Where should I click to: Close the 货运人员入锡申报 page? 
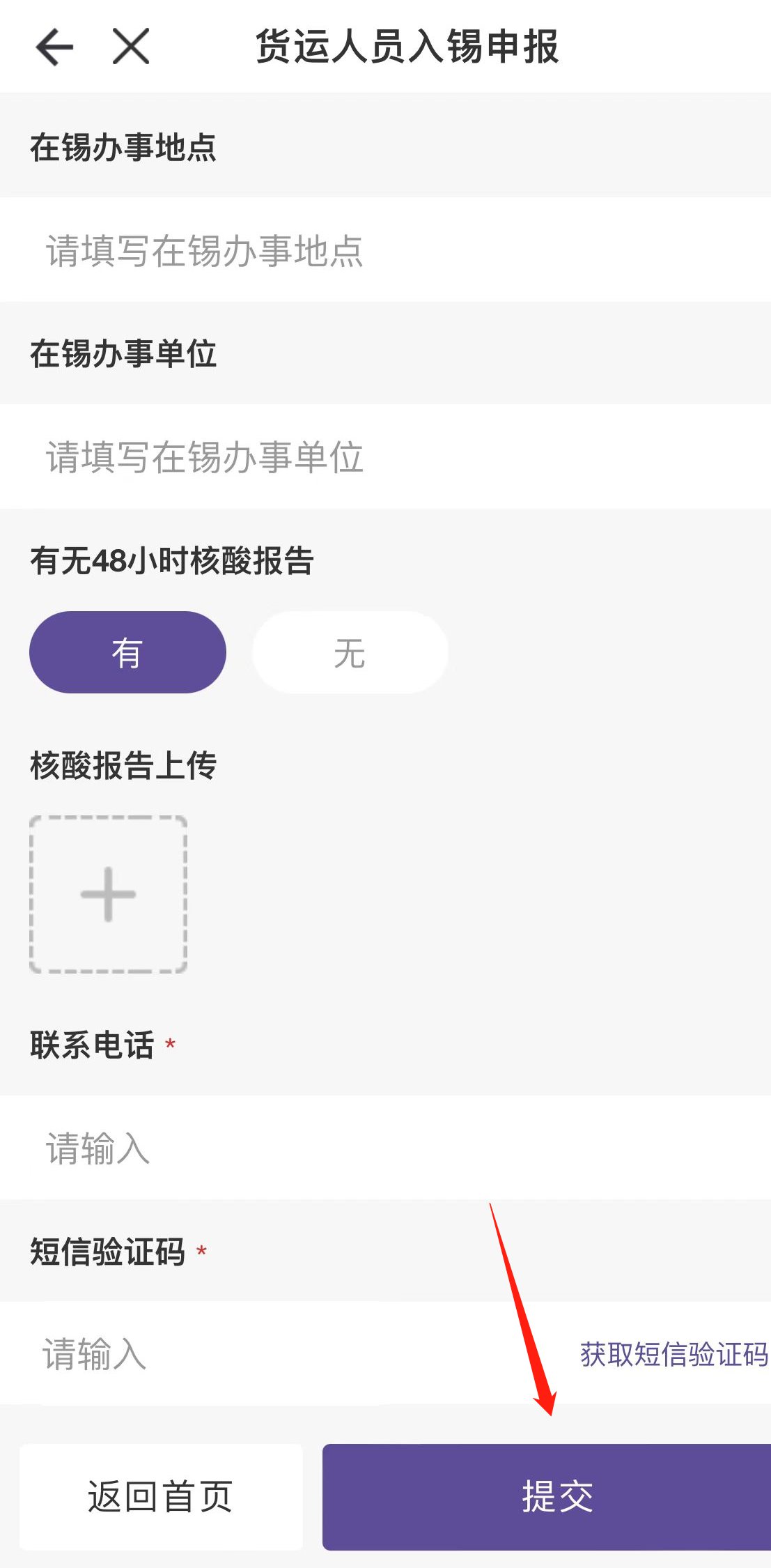click(131, 47)
